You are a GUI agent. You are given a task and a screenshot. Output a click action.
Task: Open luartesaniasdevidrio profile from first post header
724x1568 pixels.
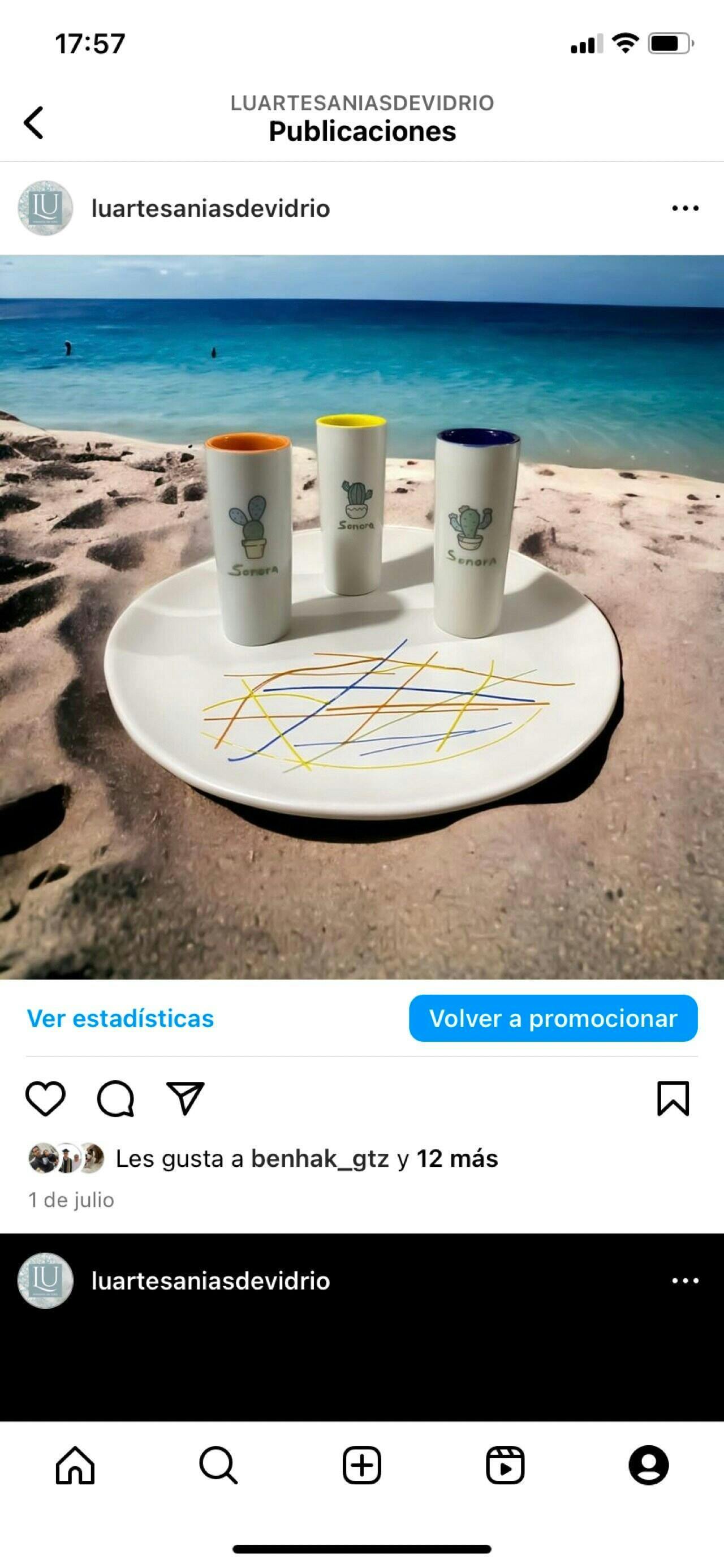(210, 208)
